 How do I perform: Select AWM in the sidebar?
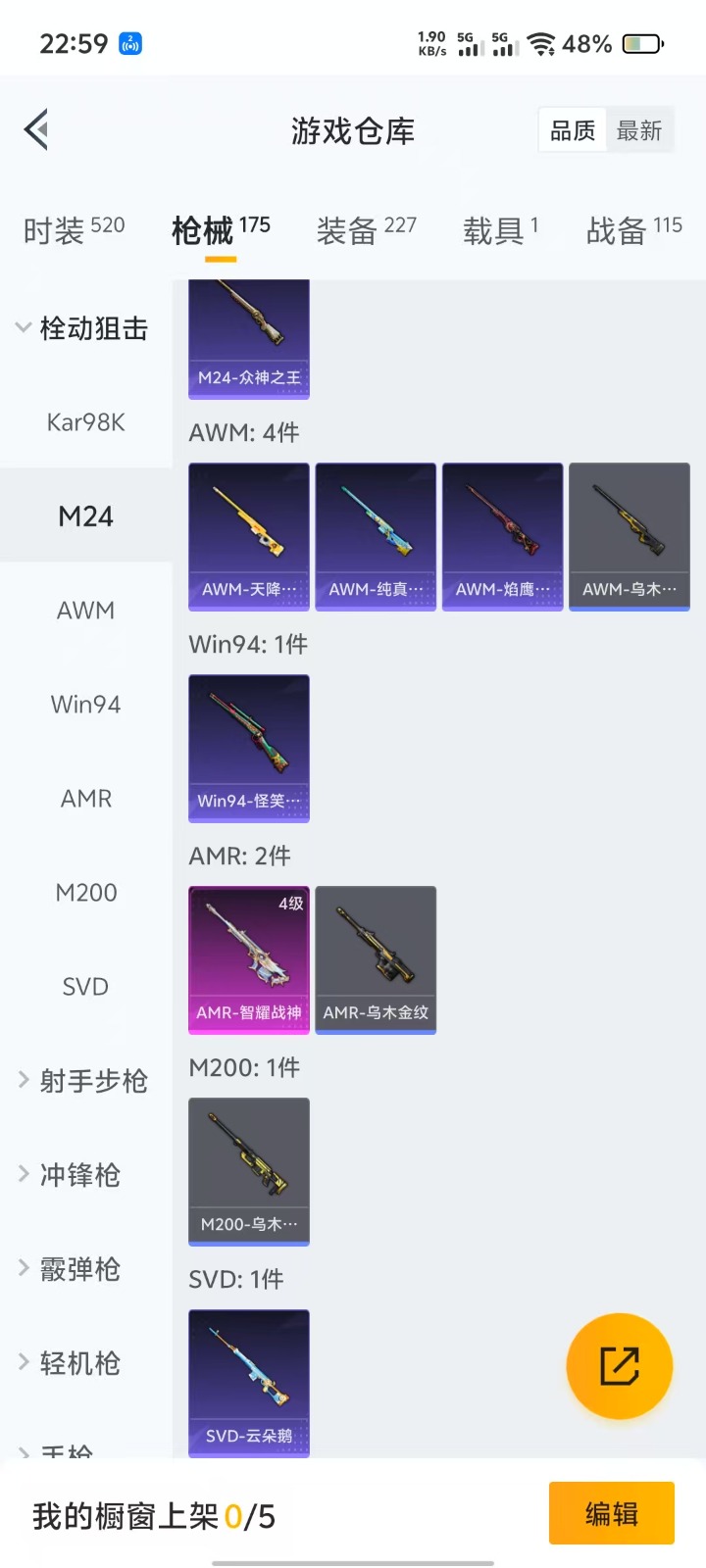tap(86, 611)
